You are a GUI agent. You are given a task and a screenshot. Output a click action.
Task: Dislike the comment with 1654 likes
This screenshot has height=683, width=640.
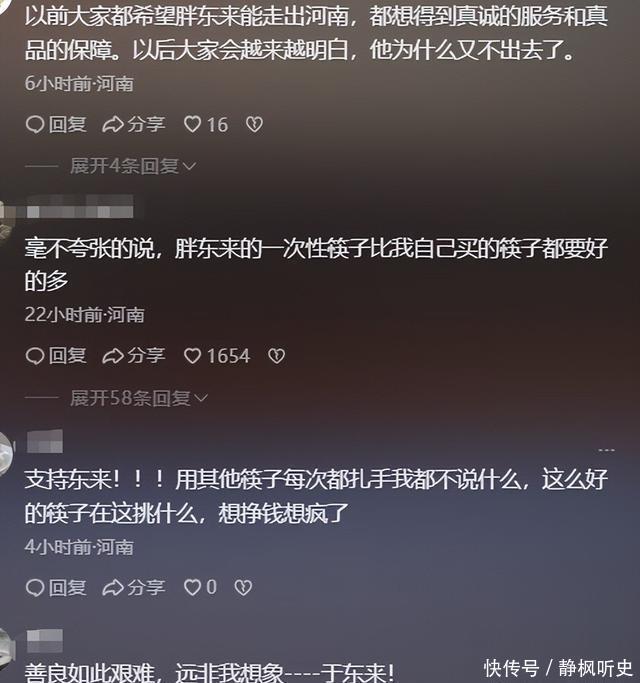[276, 355]
